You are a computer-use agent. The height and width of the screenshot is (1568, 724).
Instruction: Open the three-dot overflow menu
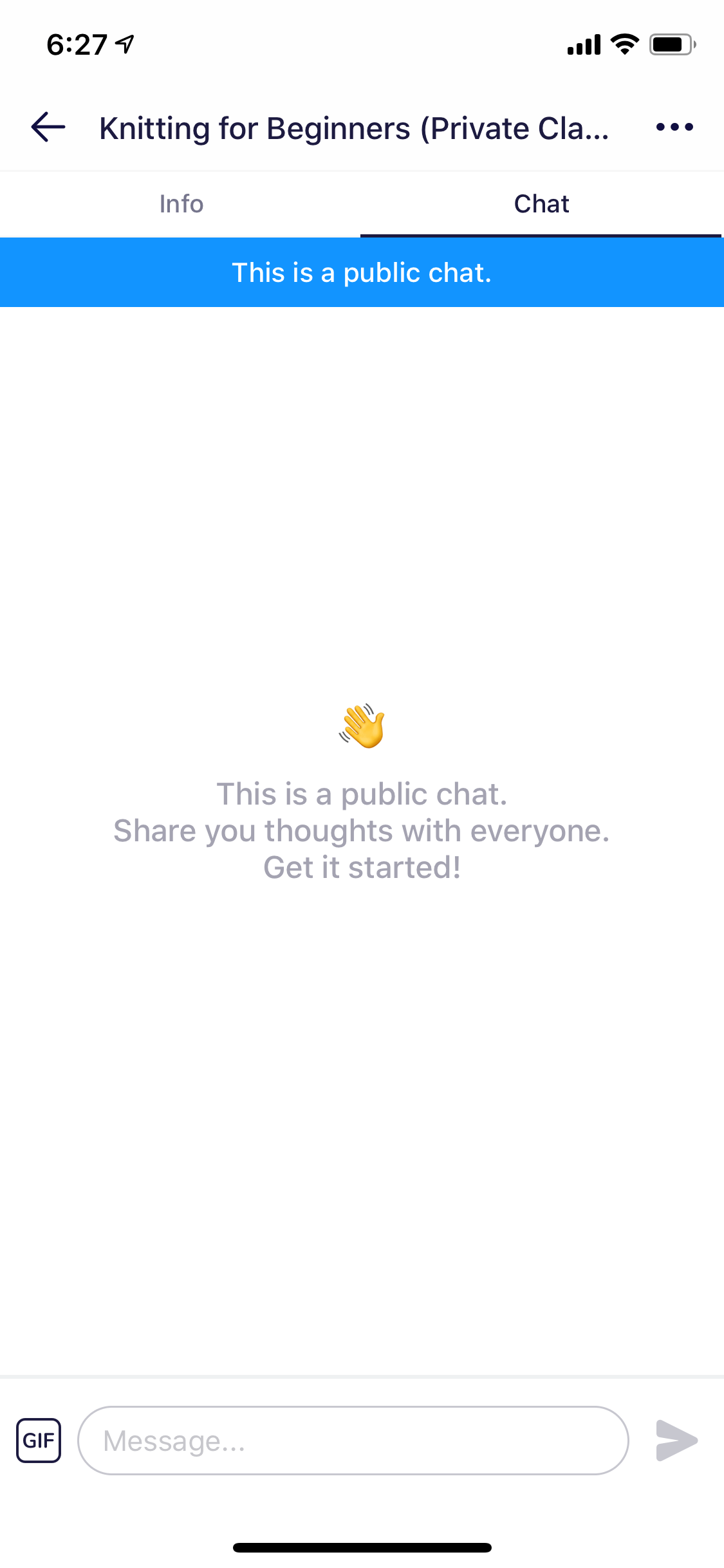pyautogui.click(x=674, y=127)
